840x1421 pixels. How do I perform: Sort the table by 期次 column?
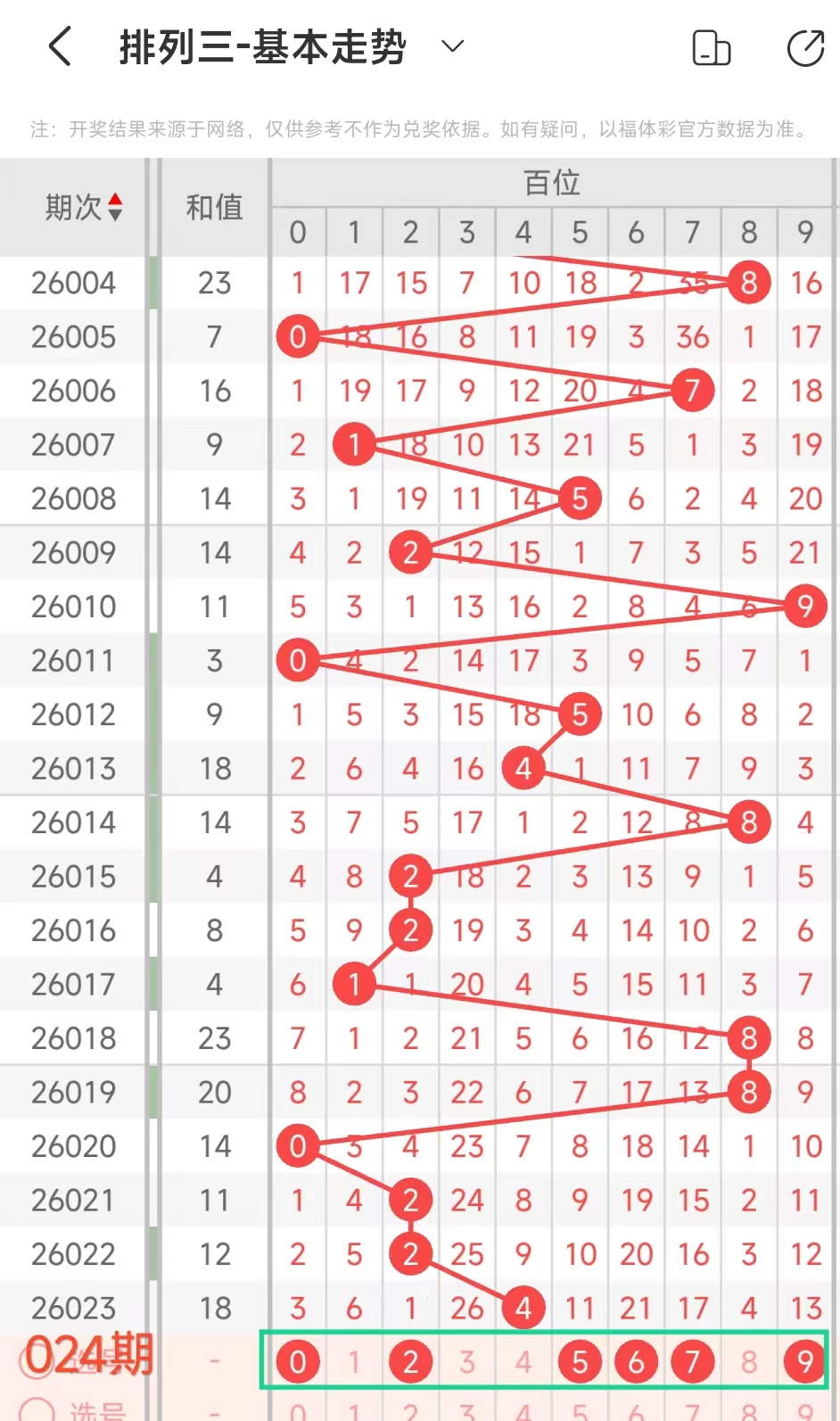pyautogui.click(x=84, y=208)
